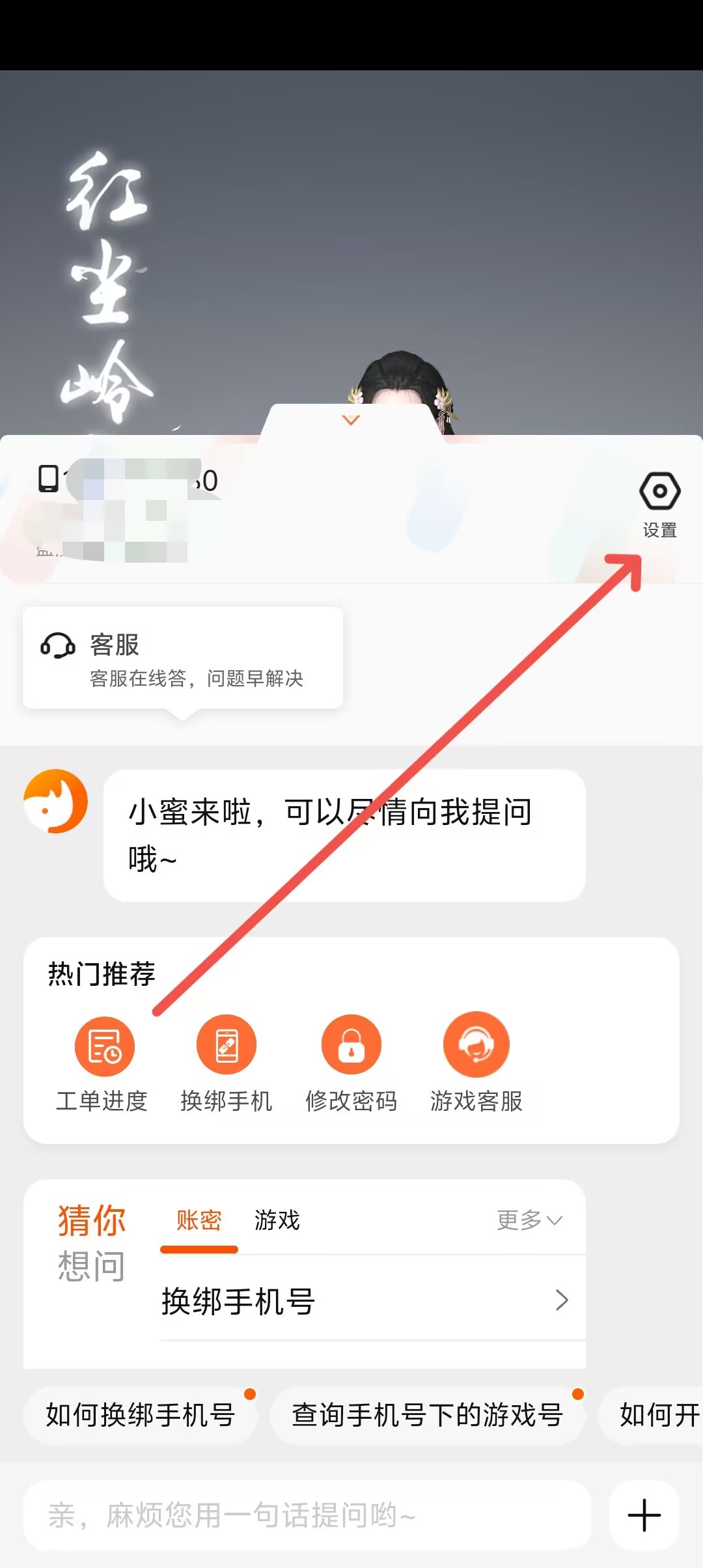703x1568 pixels.
Task: Open the 客服 customer service card
Action: pyautogui.click(x=183, y=658)
